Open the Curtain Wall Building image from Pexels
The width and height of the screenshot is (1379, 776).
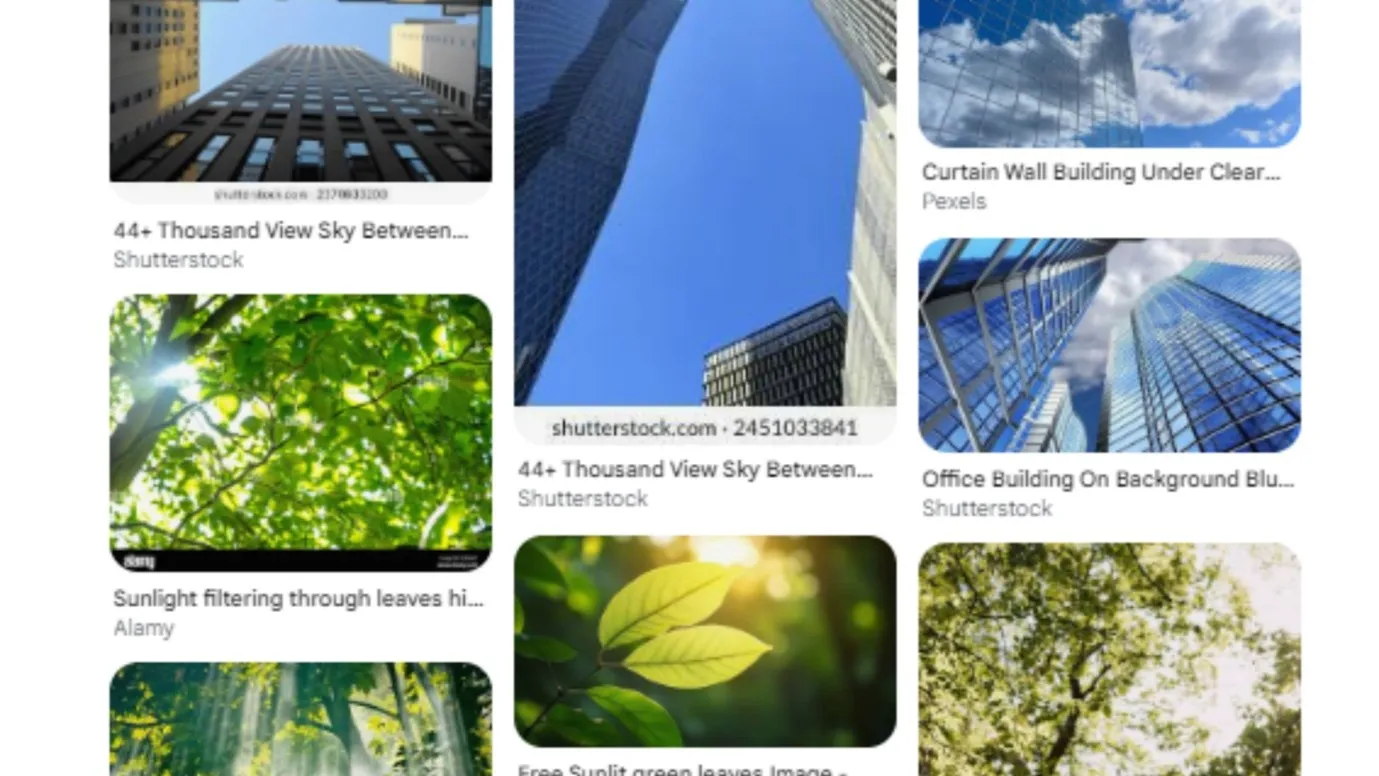1108,72
